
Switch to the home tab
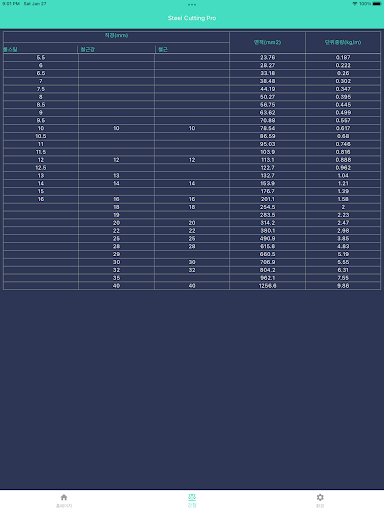pyautogui.click(x=64, y=501)
